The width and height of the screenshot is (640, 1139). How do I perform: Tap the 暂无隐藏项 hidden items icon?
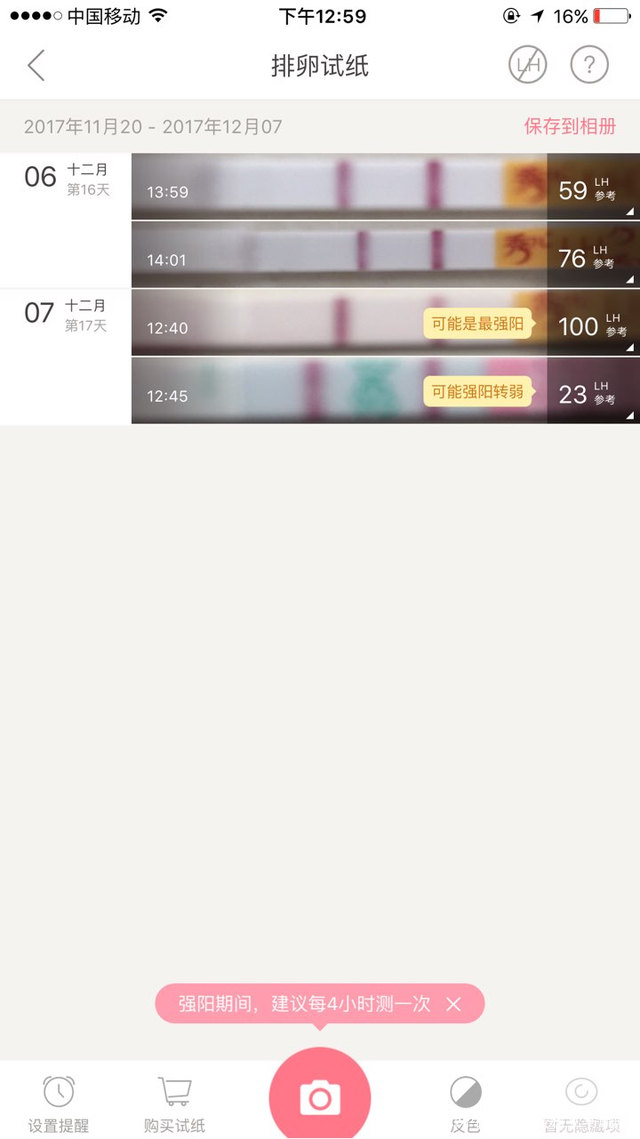581,1103
